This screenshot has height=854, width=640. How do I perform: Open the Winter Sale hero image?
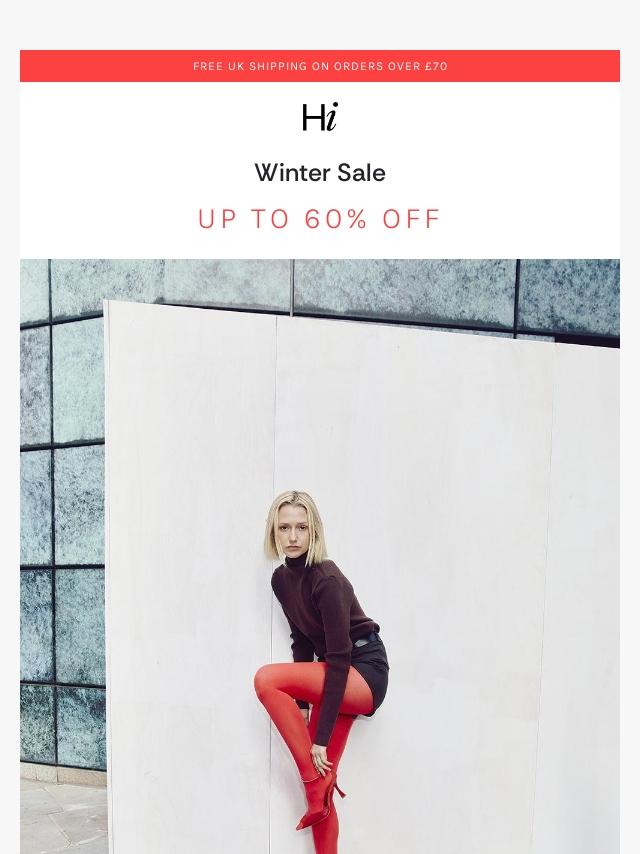[320, 556]
